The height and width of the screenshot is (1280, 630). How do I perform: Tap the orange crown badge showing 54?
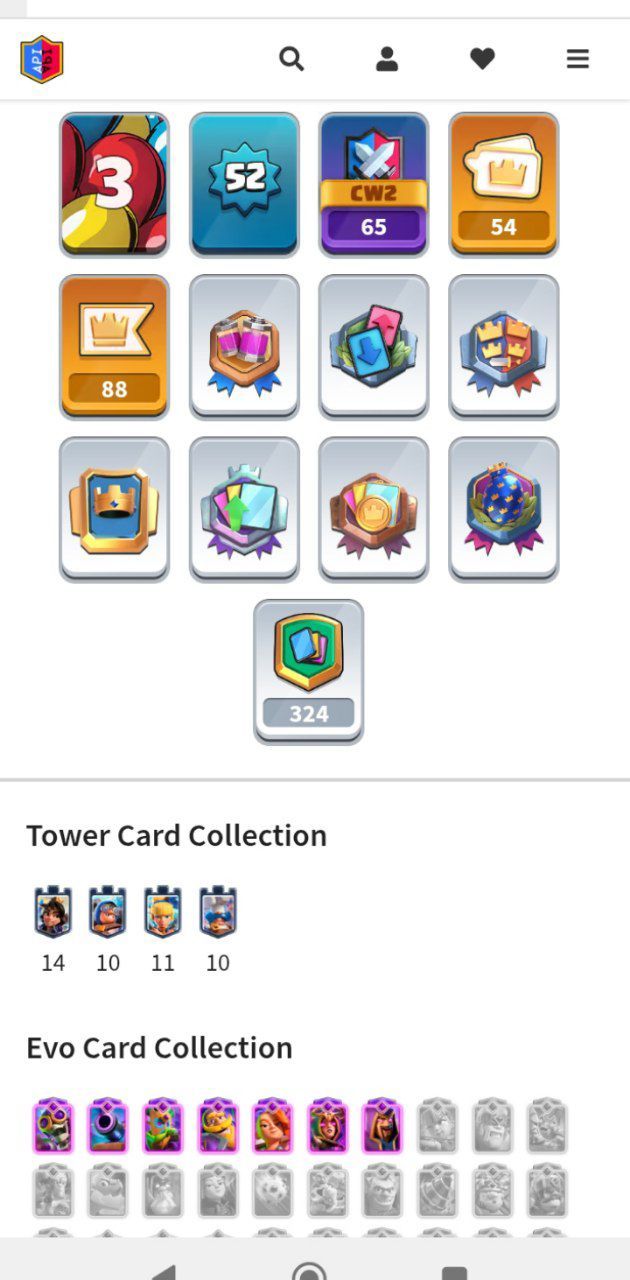tap(503, 184)
